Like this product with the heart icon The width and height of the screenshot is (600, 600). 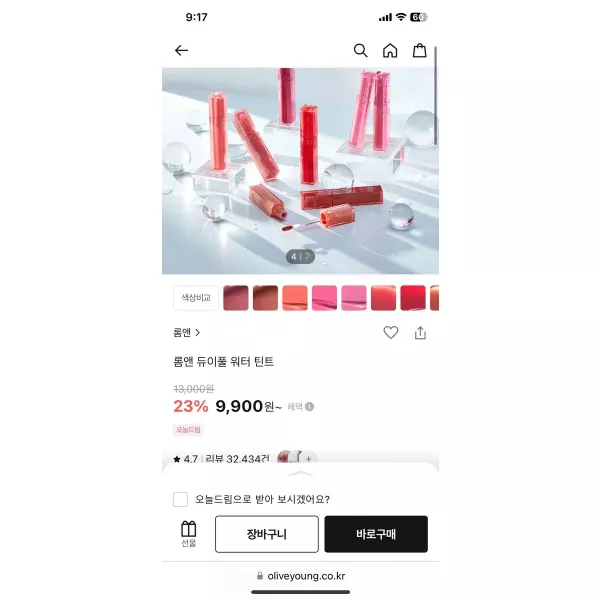click(x=391, y=333)
